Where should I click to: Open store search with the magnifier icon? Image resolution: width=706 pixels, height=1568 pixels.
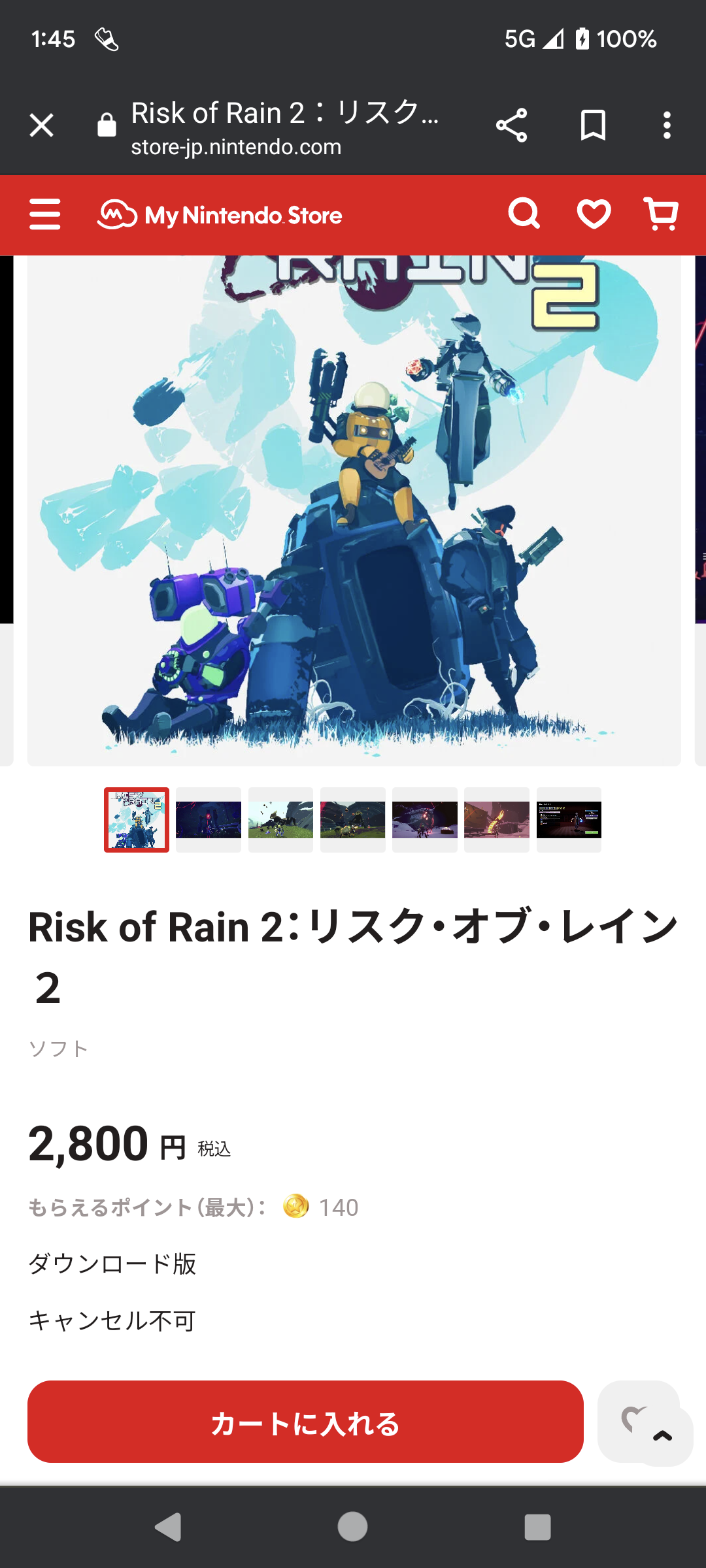524,214
